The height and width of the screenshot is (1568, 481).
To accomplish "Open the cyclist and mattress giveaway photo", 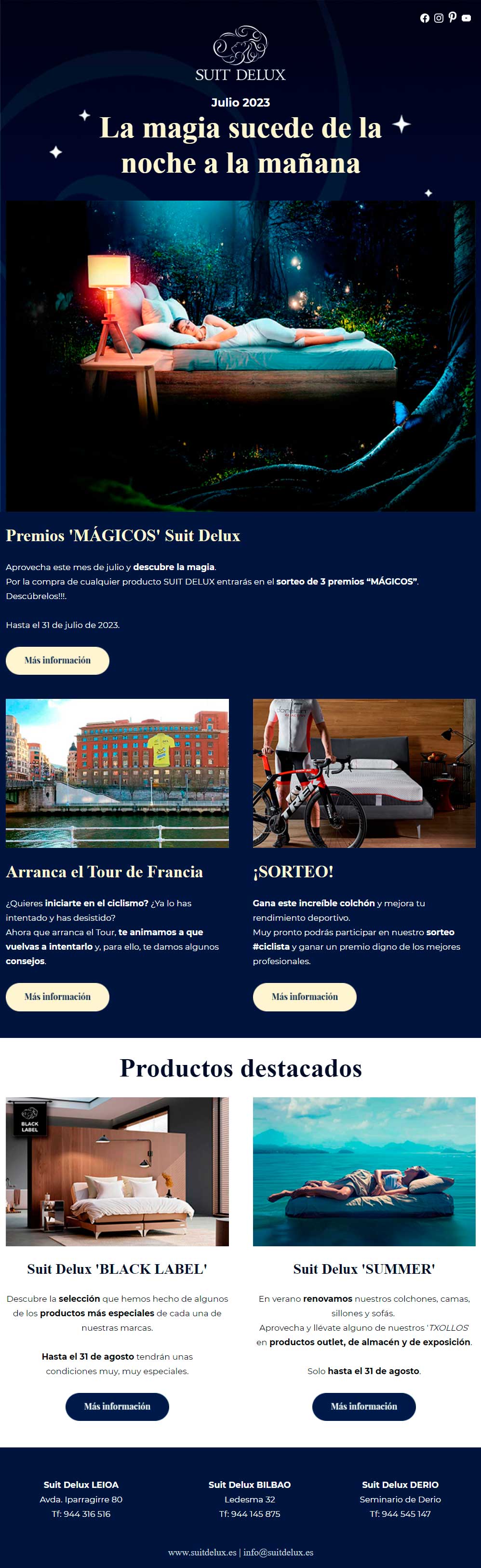I will click(x=363, y=773).
